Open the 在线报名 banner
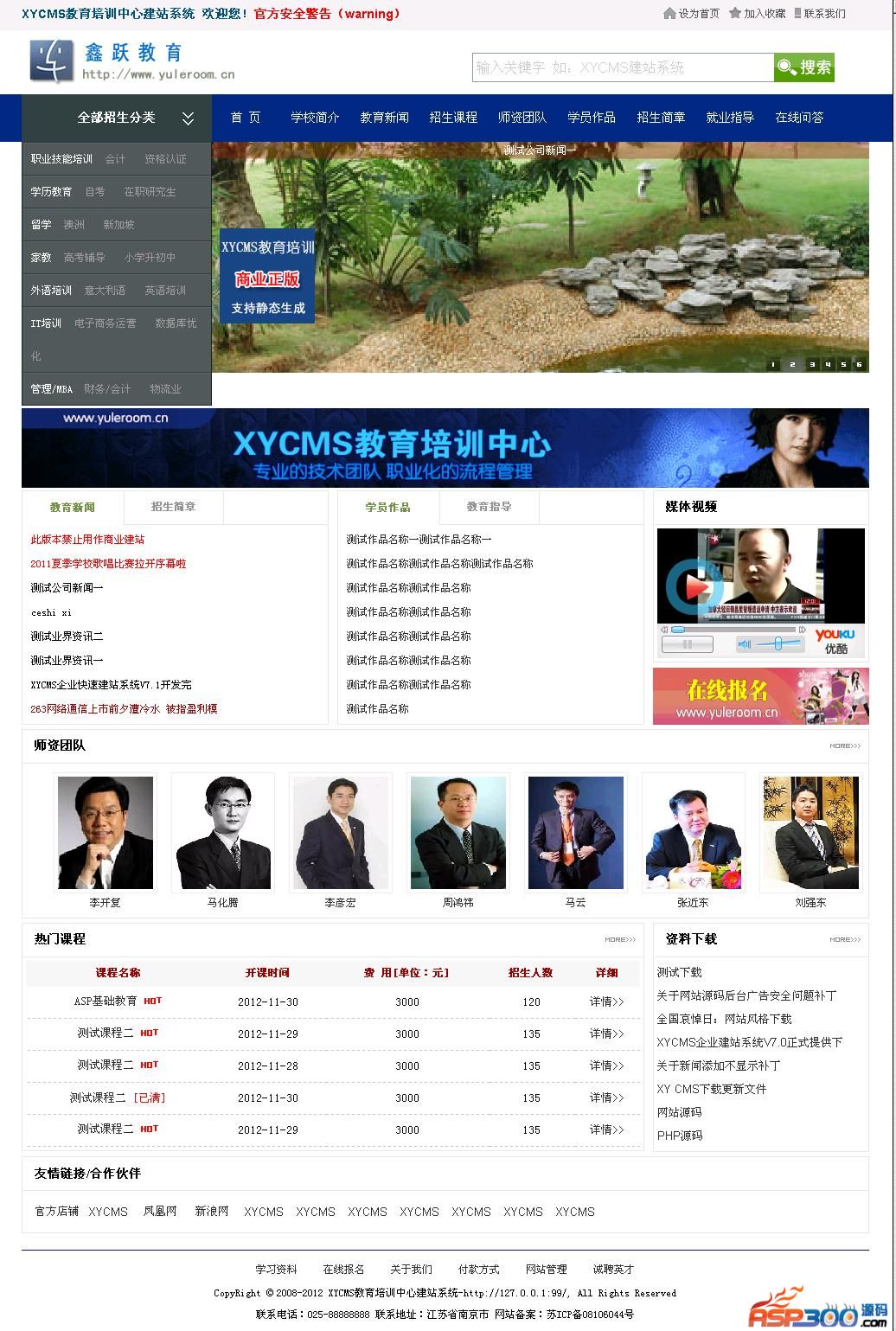The width and height of the screenshot is (896, 1331). click(x=760, y=696)
